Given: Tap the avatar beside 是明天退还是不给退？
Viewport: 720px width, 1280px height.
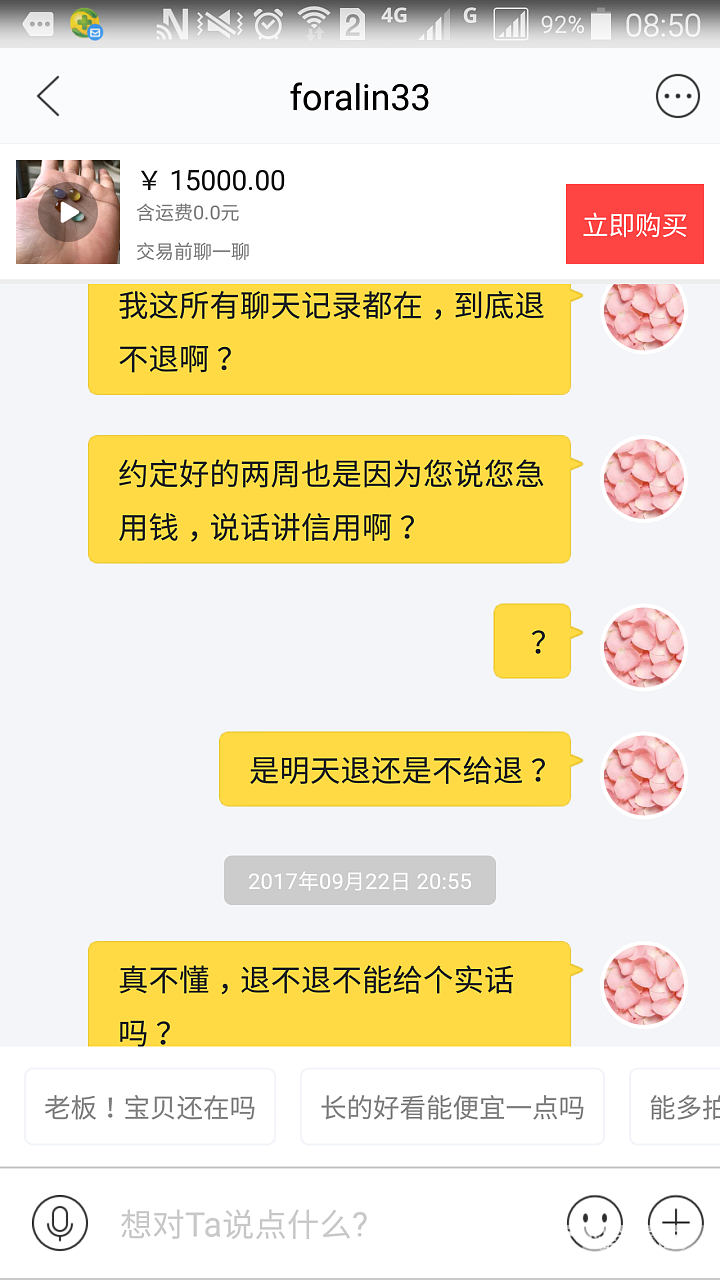Looking at the screenshot, I should click(x=644, y=774).
